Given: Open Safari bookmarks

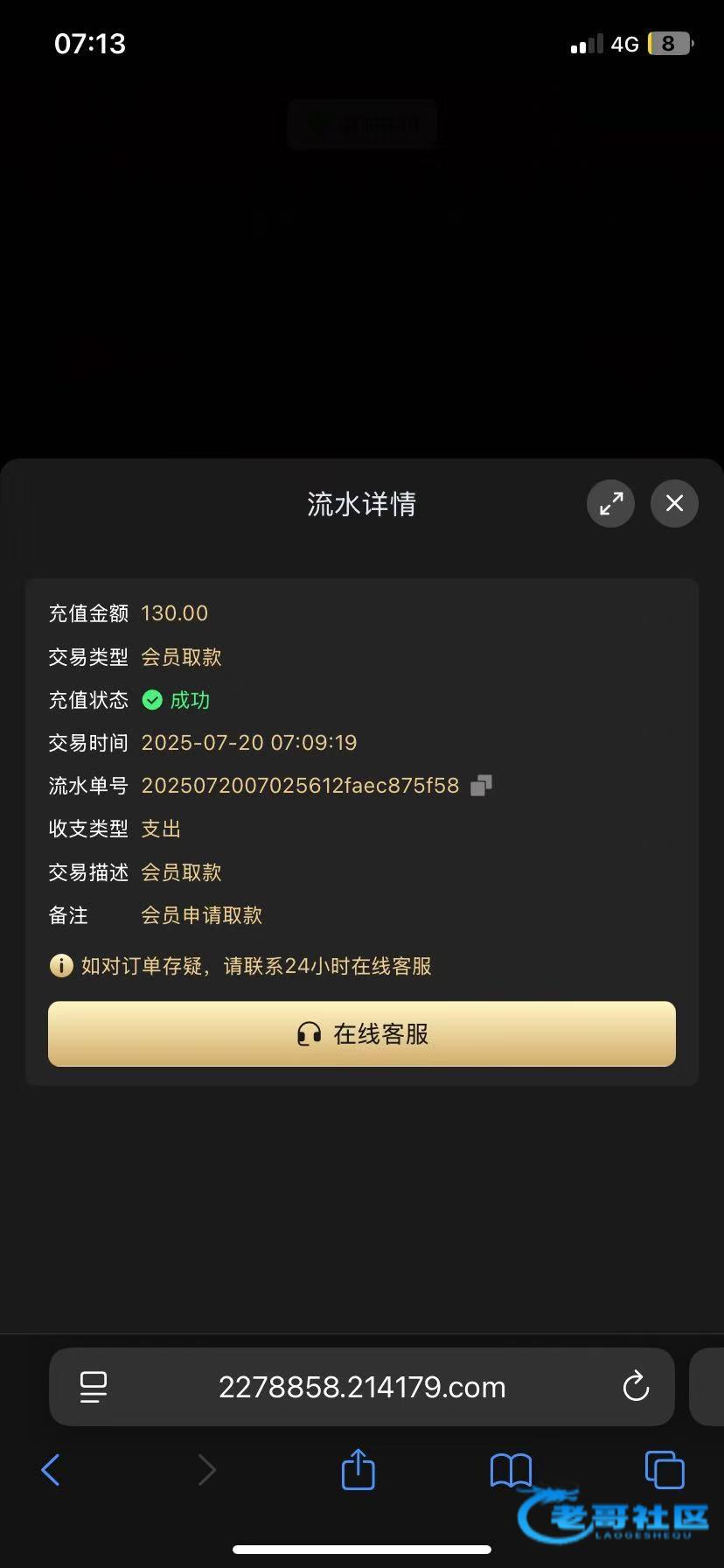Looking at the screenshot, I should pos(512,1470).
